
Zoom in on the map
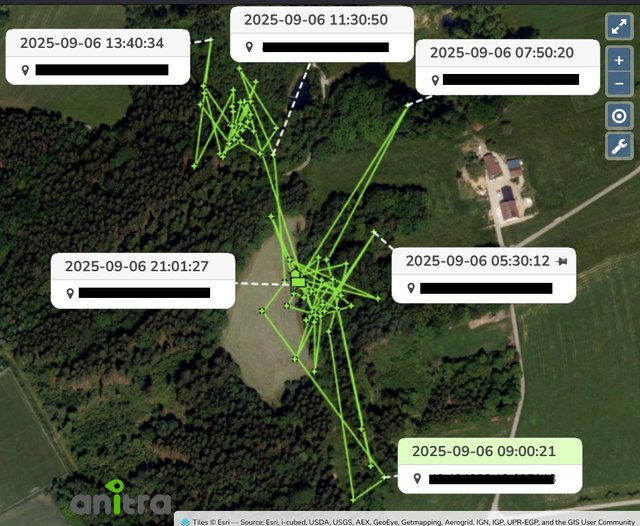[619, 61]
